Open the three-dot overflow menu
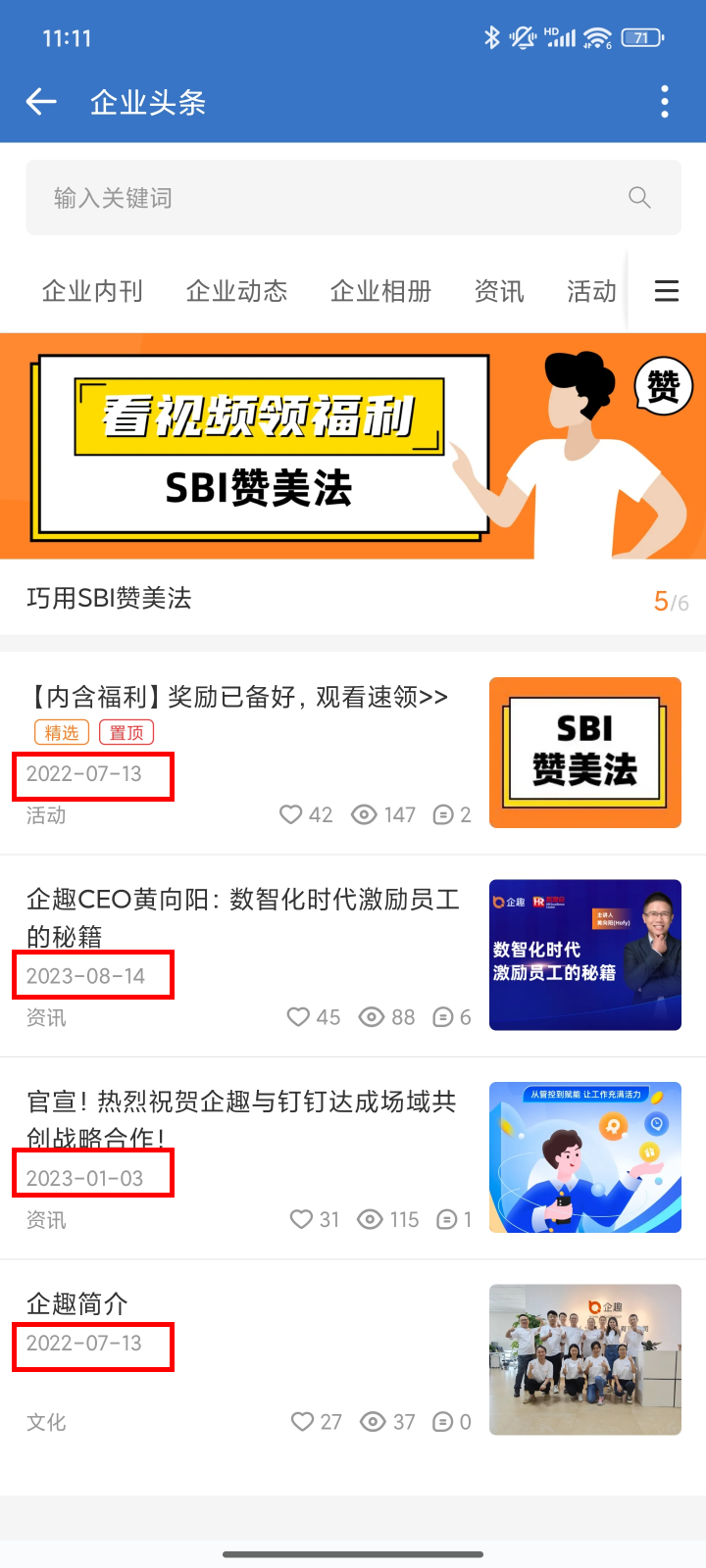The height and width of the screenshot is (1568, 706). tap(665, 102)
